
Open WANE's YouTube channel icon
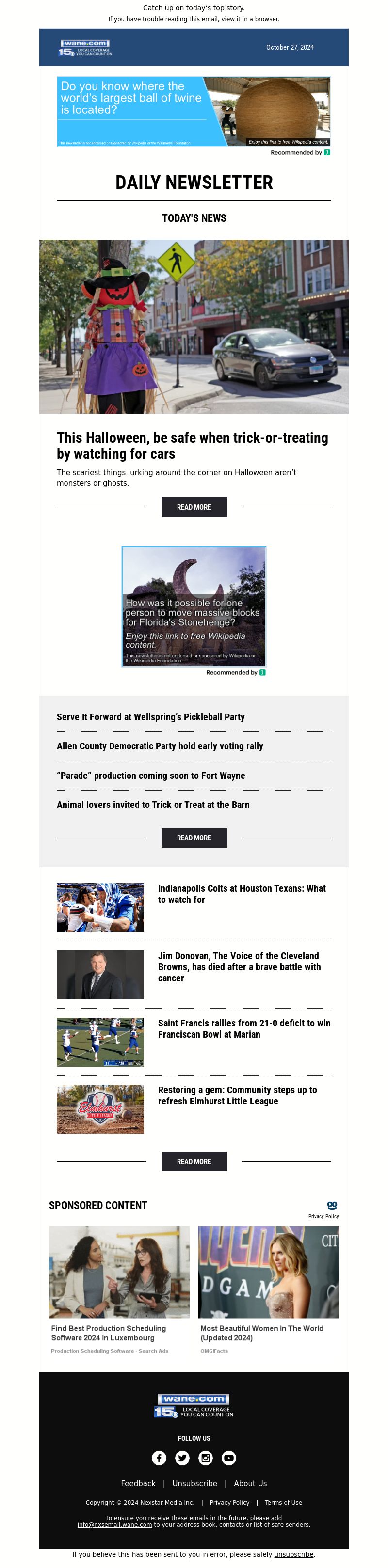(x=228, y=1458)
